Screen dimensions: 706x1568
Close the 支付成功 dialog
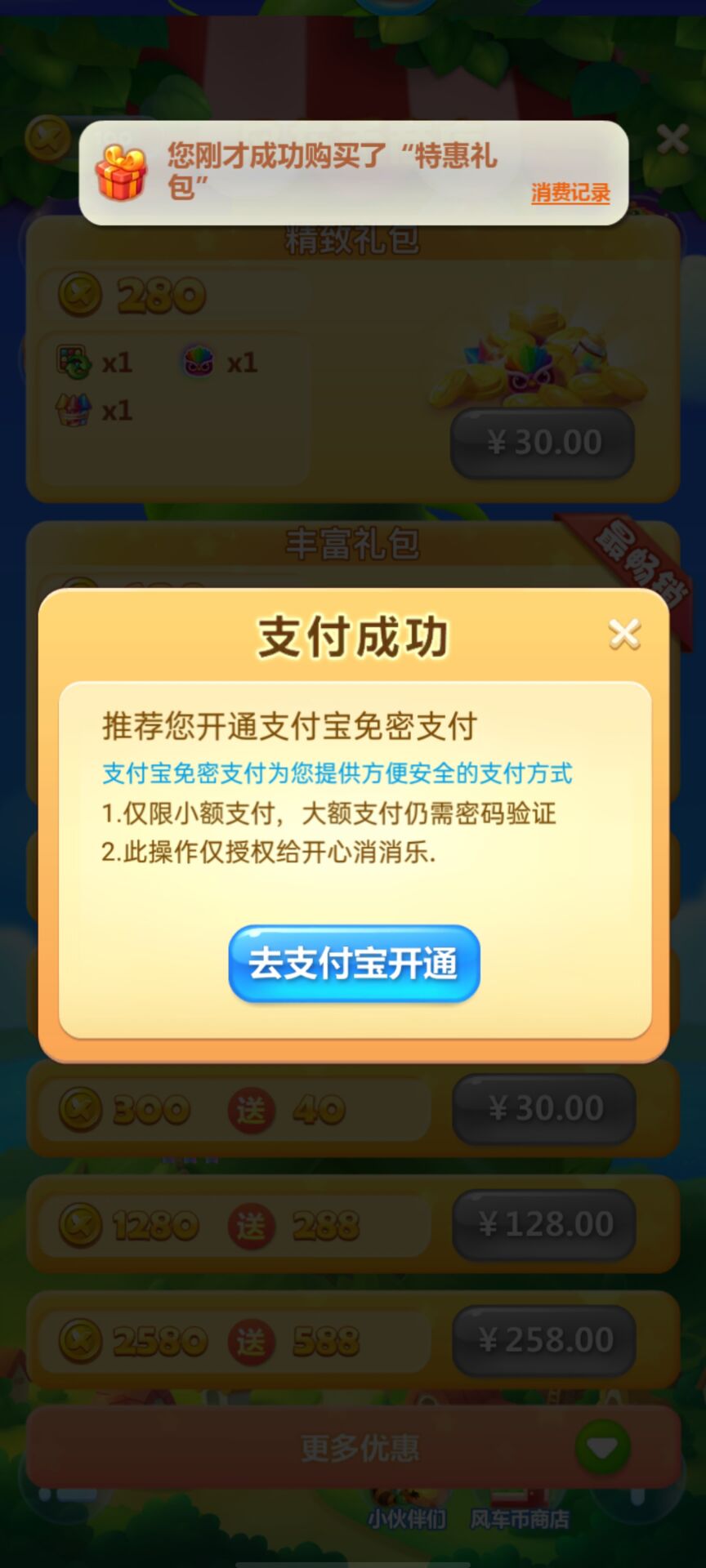pyautogui.click(x=624, y=634)
